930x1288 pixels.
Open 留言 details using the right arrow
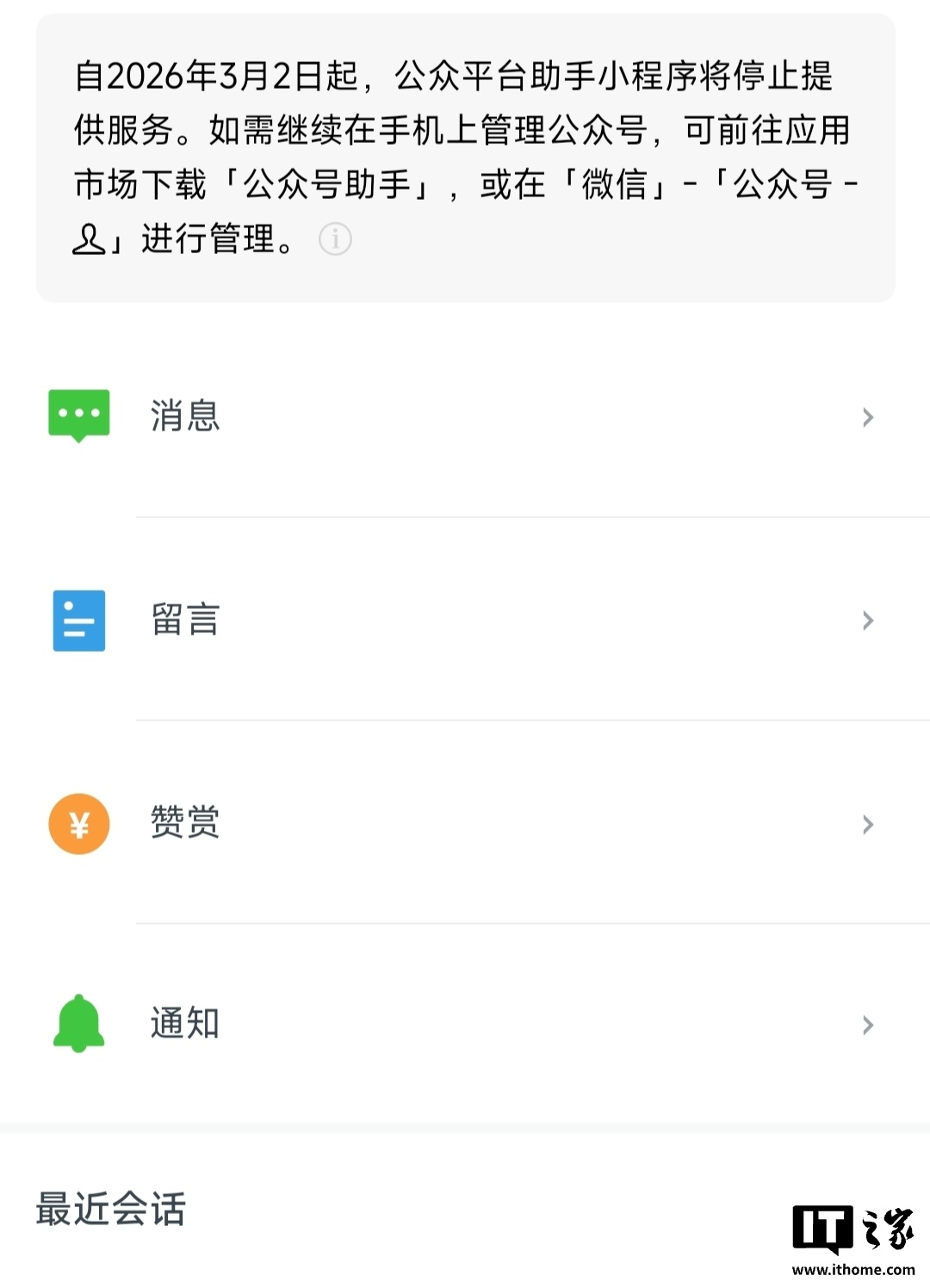[866, 620]
